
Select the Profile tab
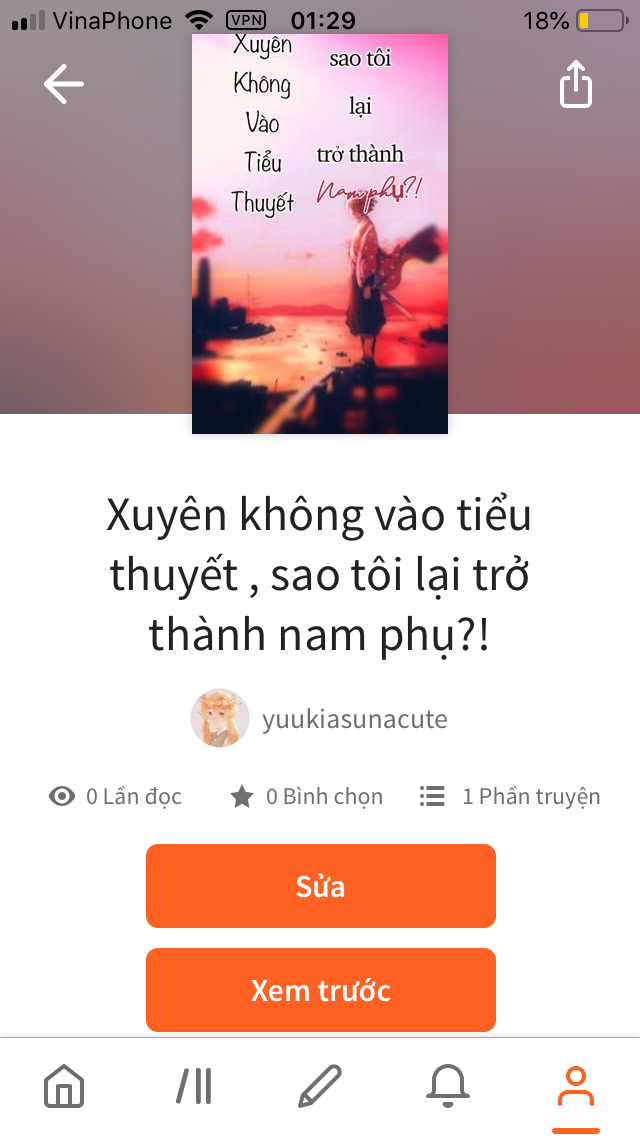(575, 1086)
